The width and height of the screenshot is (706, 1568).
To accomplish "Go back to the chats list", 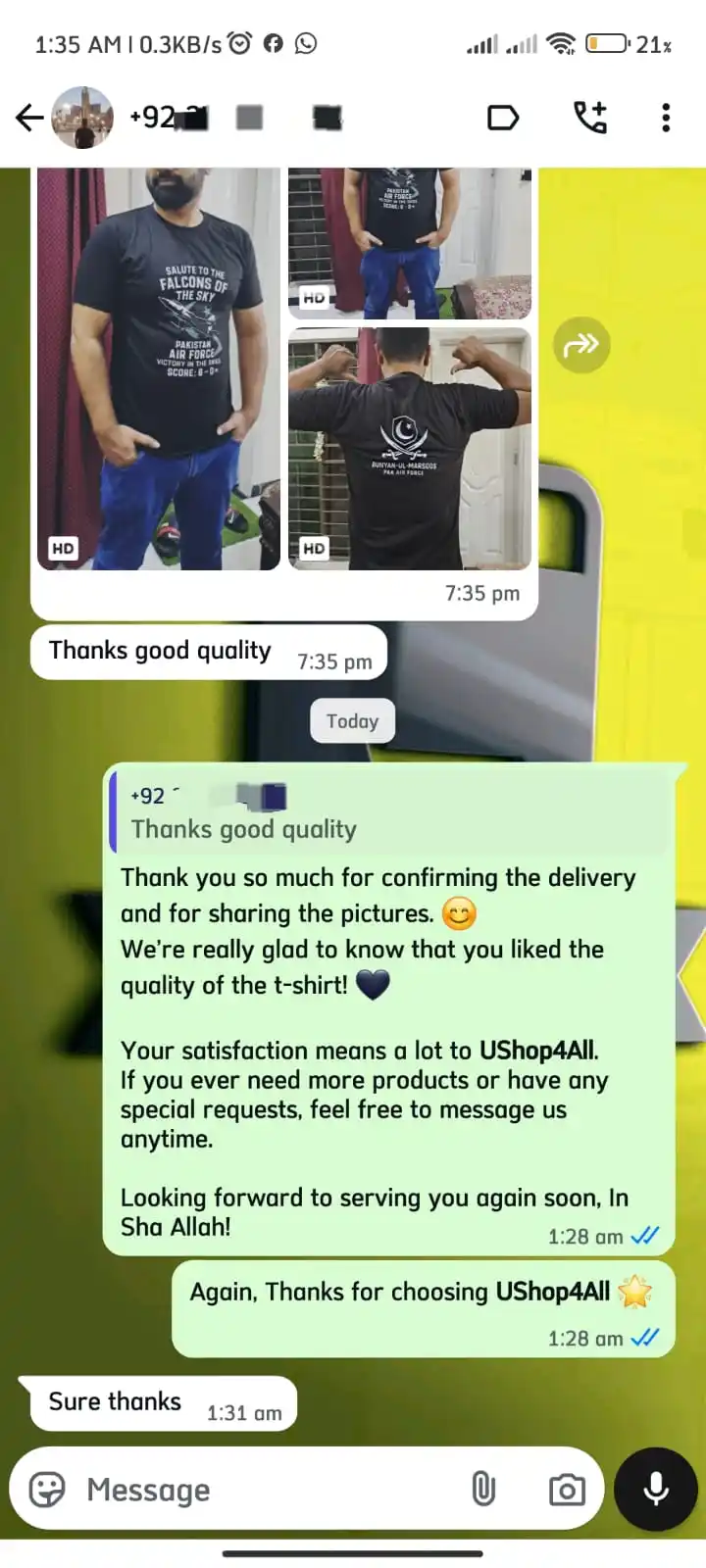I will [x=29, y=119].
